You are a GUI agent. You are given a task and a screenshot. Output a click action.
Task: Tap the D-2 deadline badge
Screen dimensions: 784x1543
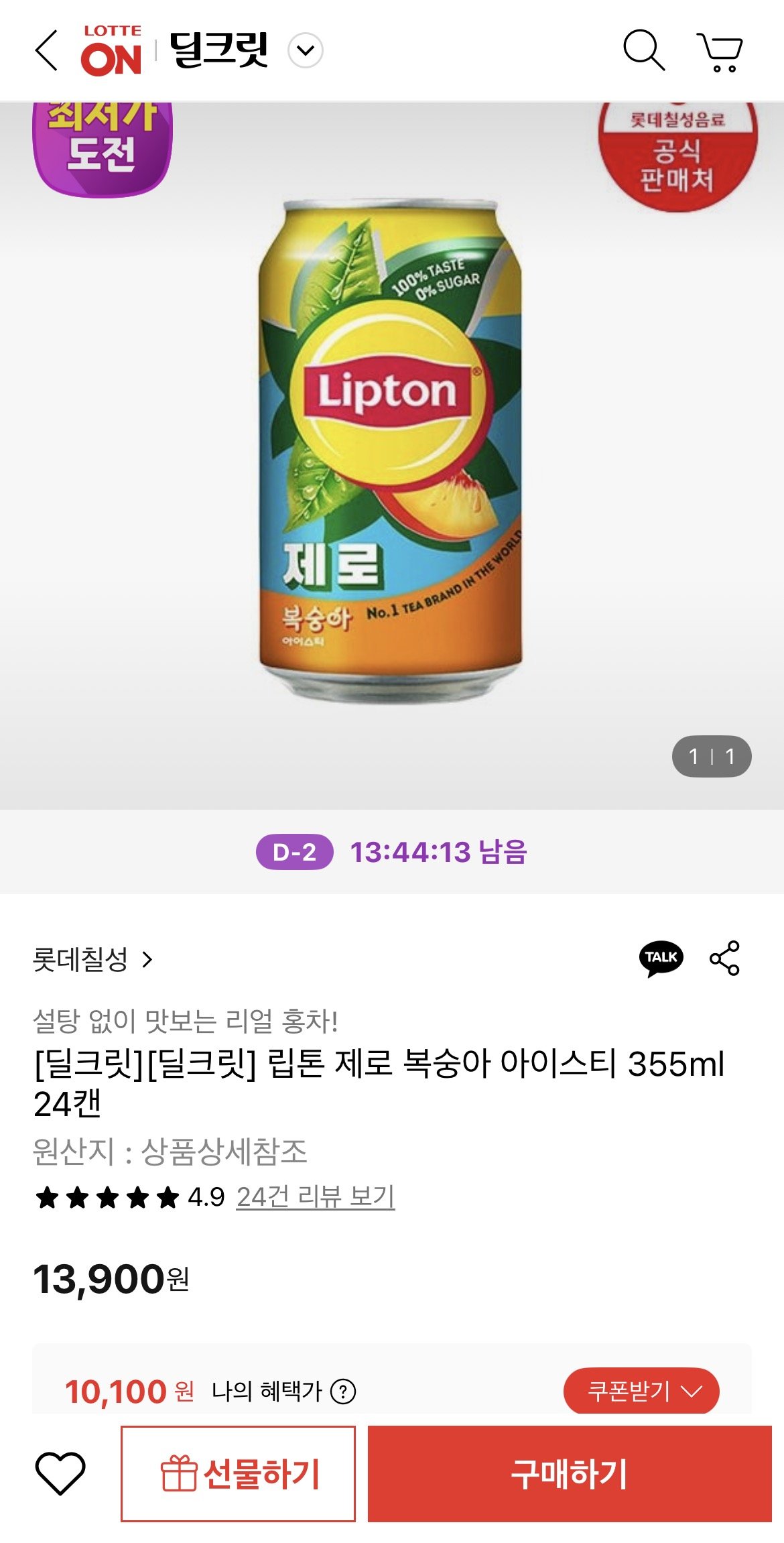tap(296, 852)
